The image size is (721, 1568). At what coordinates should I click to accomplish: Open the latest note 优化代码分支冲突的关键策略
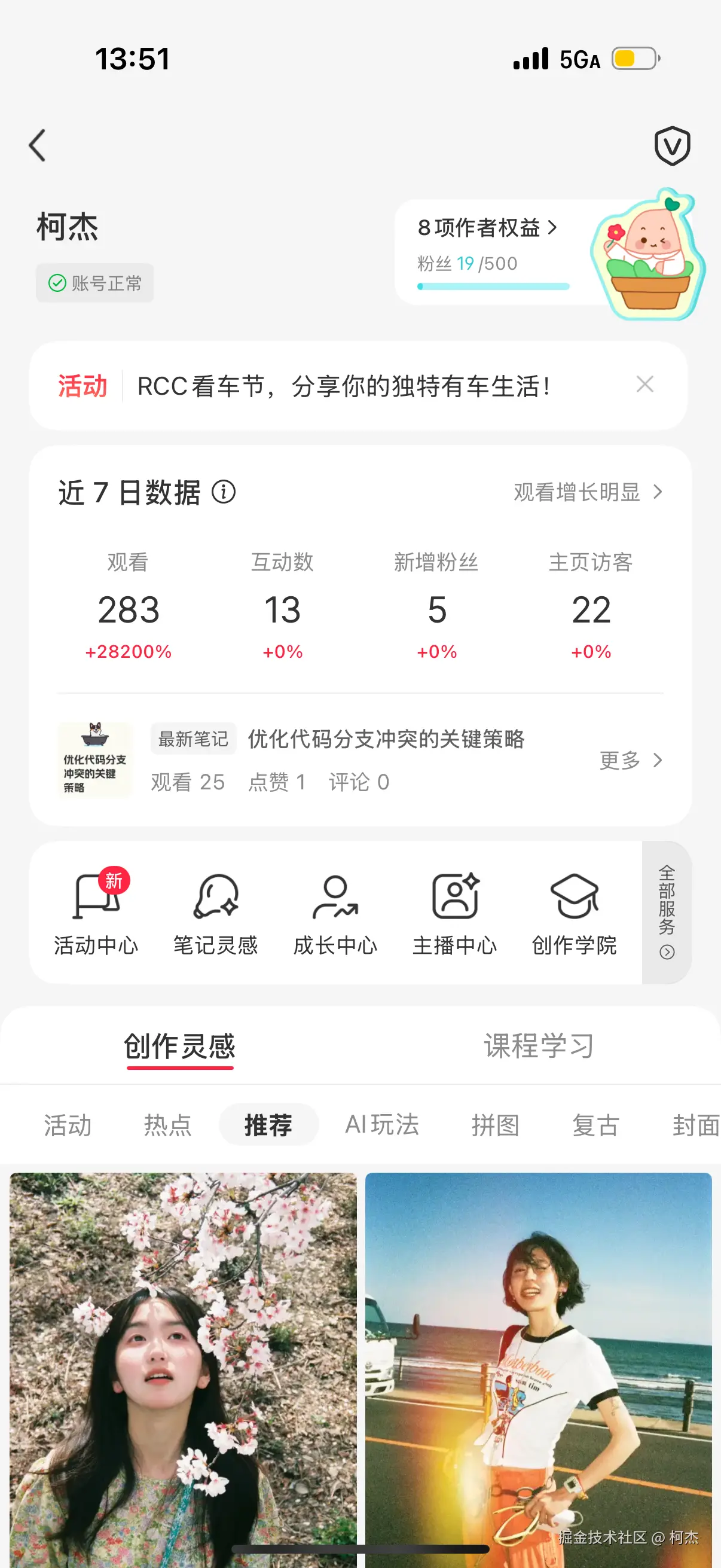coord(386,739)
